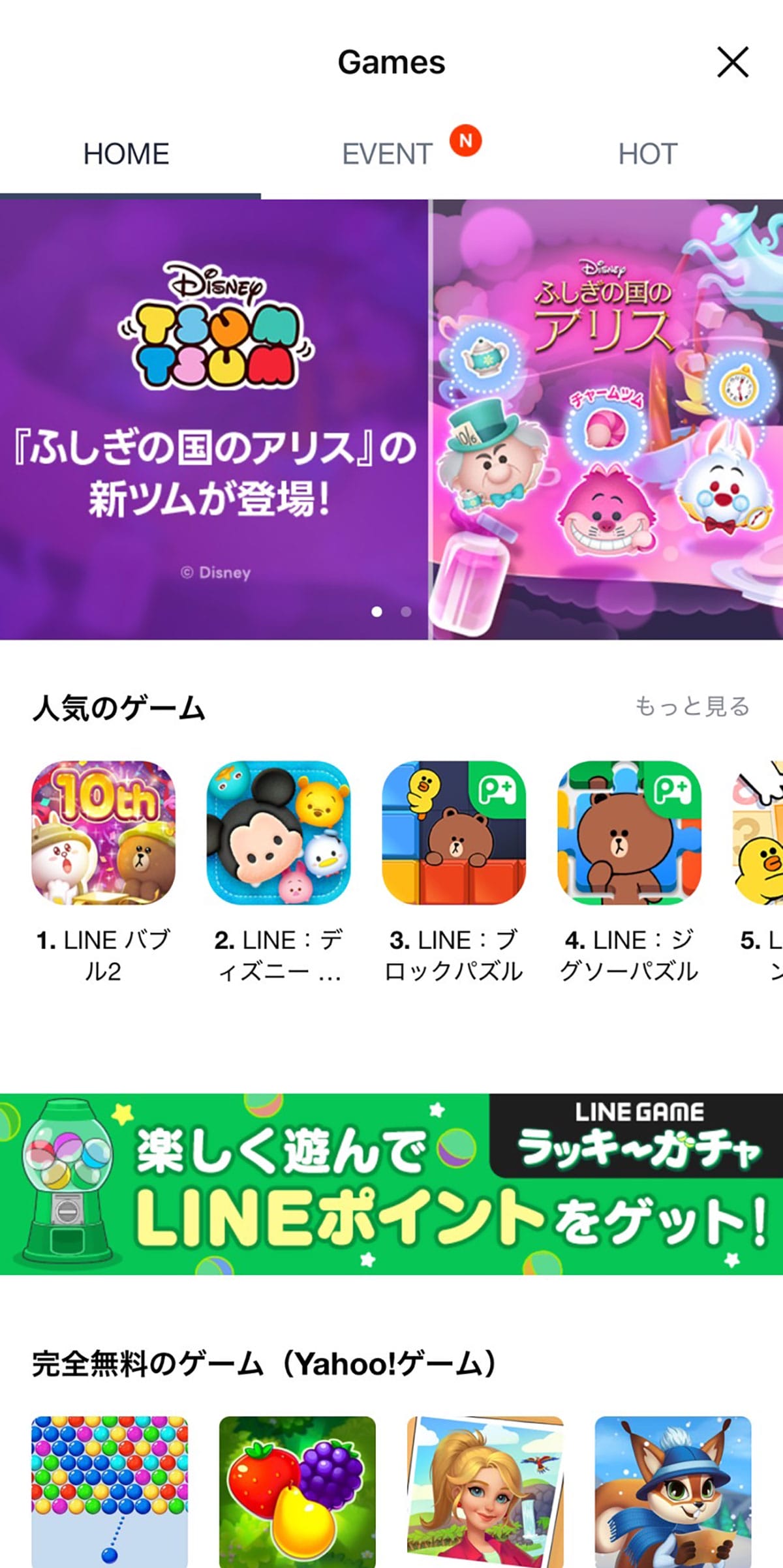Switch to the EVENT tab
This screenshot has width=783, height=1568.
[x=388, y=155]
